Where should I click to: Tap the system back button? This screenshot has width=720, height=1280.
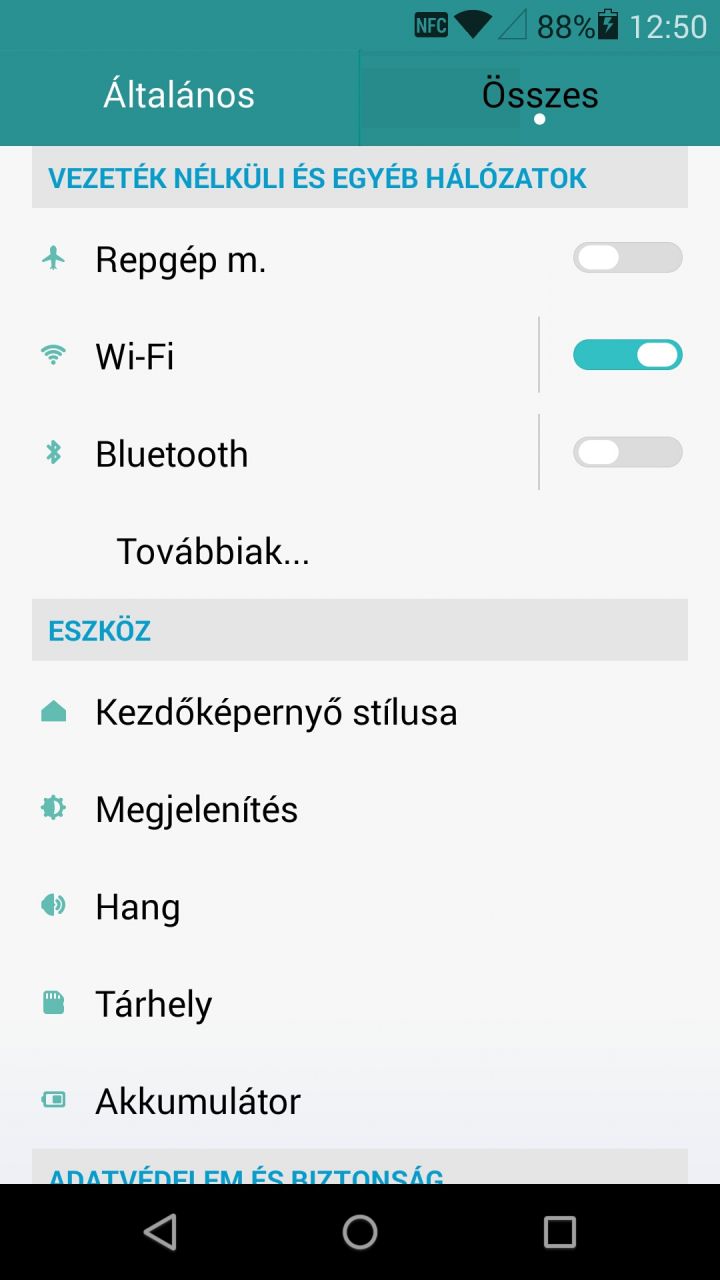pyautogui.click(x=160, y=1232)
